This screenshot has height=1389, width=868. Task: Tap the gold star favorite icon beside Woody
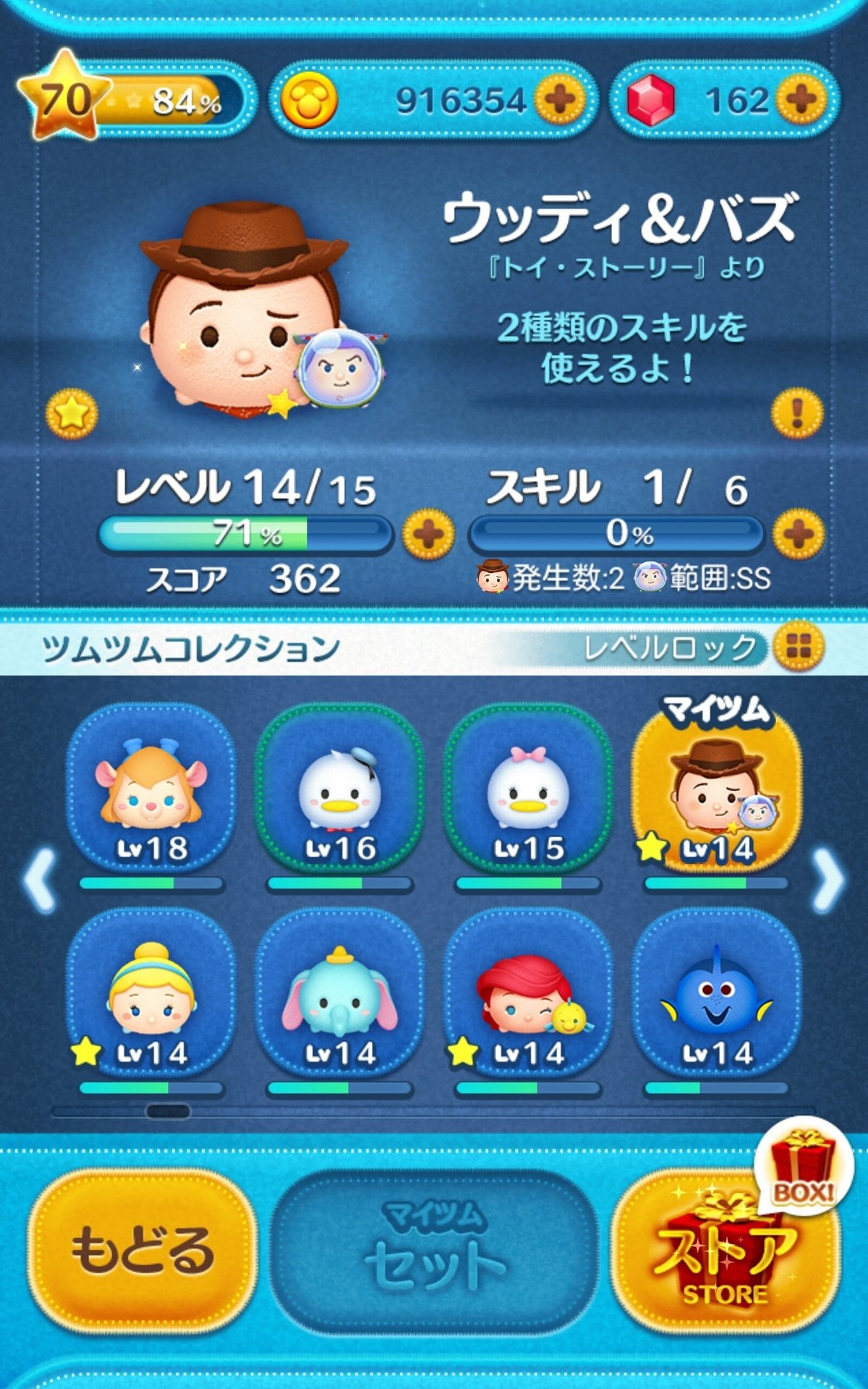[x=72, y=413]
